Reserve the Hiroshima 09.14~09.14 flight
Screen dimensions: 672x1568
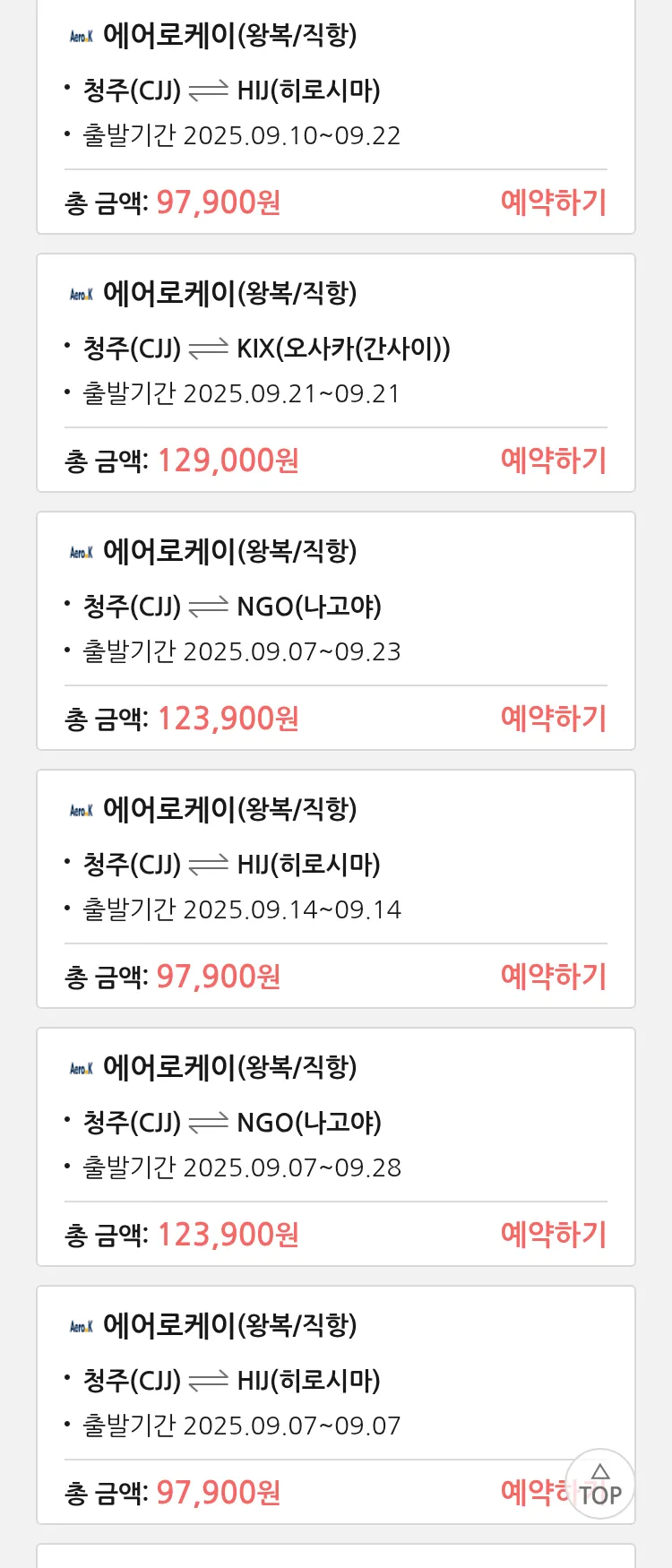click(553, 977)
